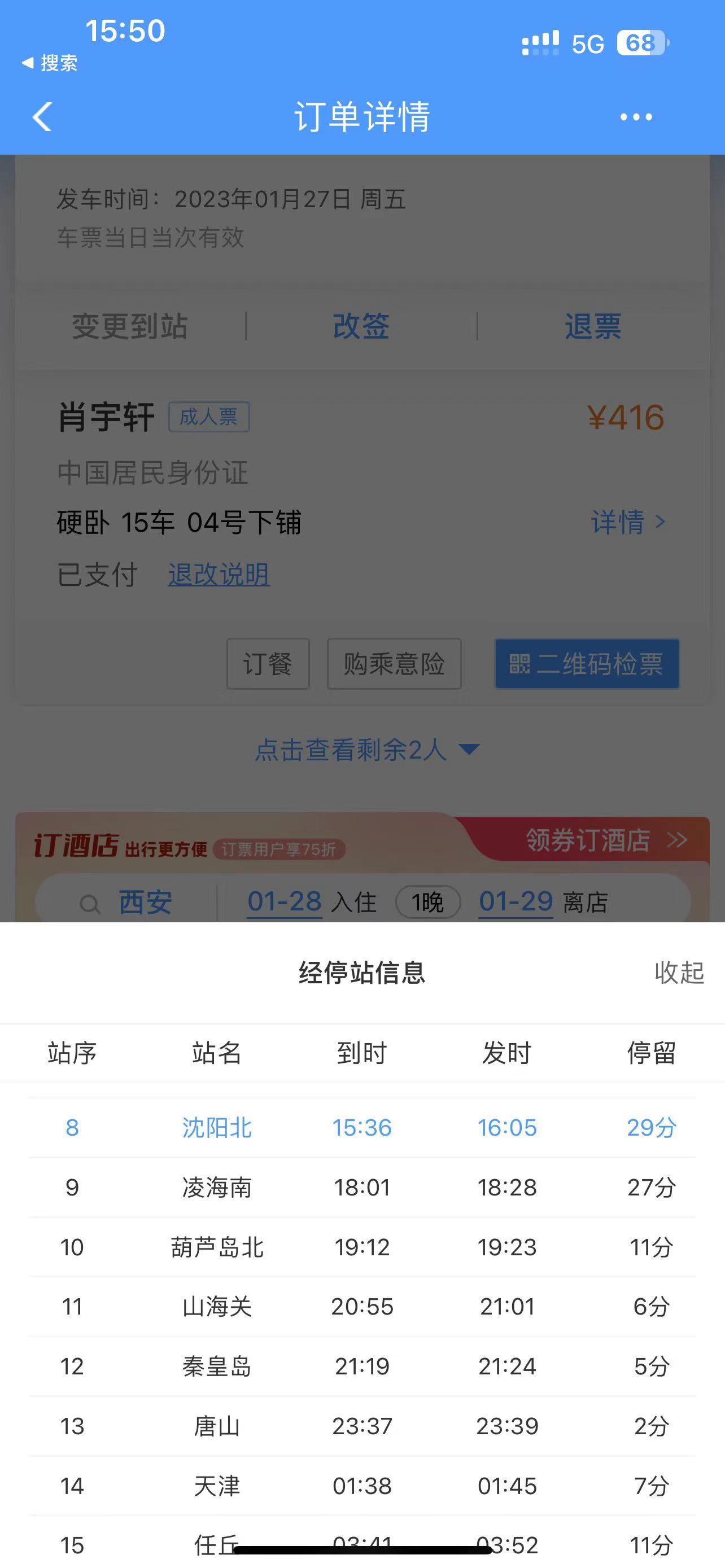Image resolution: width=725 pixels, height=1568 pixels.
Task: Tap 变更到站 to change destination
Action: tap(130, 326)
